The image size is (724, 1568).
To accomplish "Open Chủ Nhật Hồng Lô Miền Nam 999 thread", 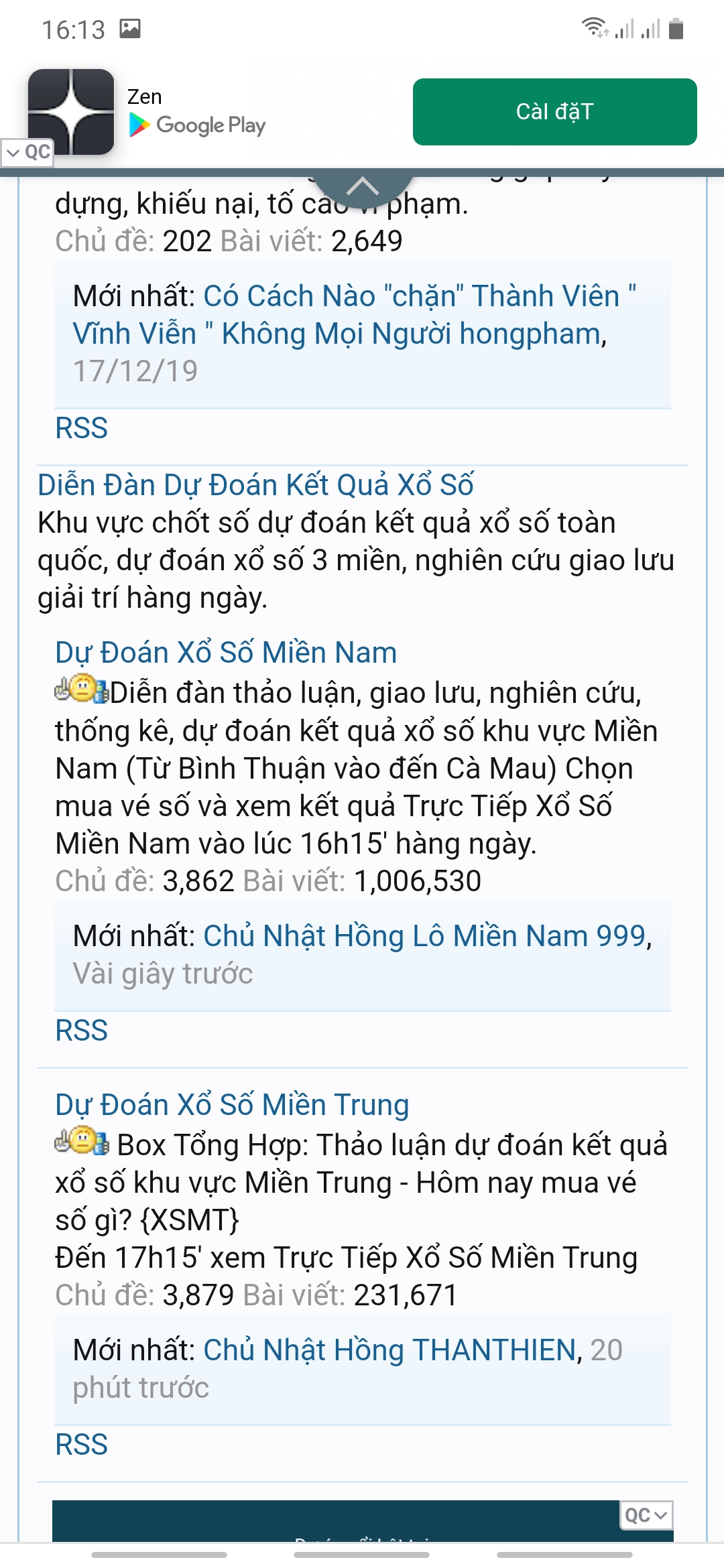I will 424,936.
